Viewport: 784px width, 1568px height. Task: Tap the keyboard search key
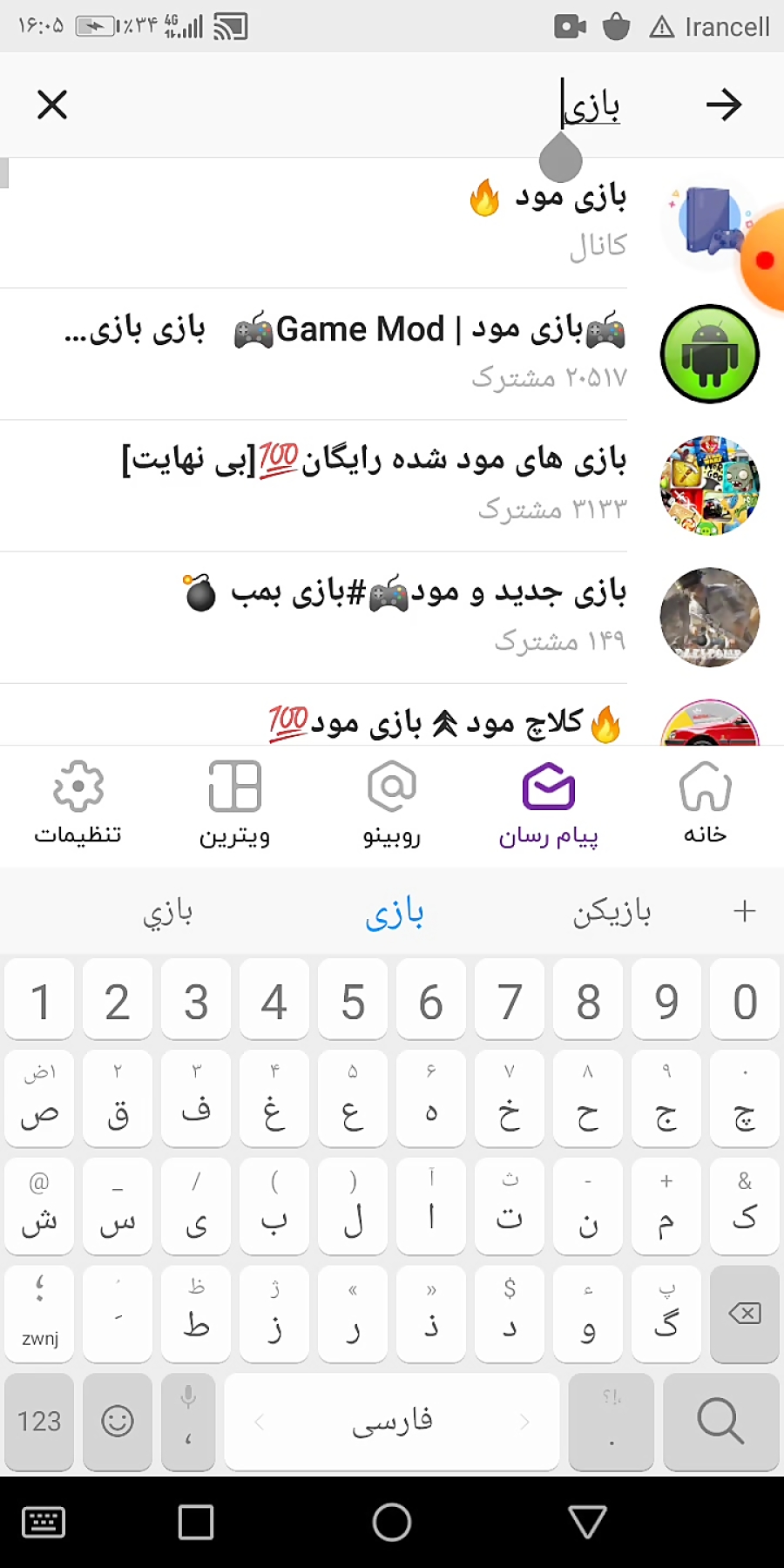coord(720,1423)
